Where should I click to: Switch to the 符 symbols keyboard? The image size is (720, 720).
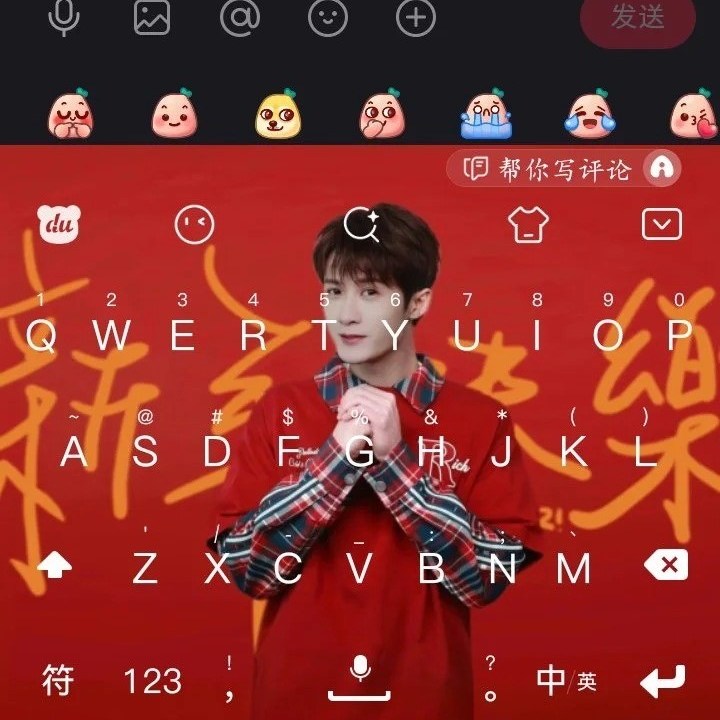[57, 681]
